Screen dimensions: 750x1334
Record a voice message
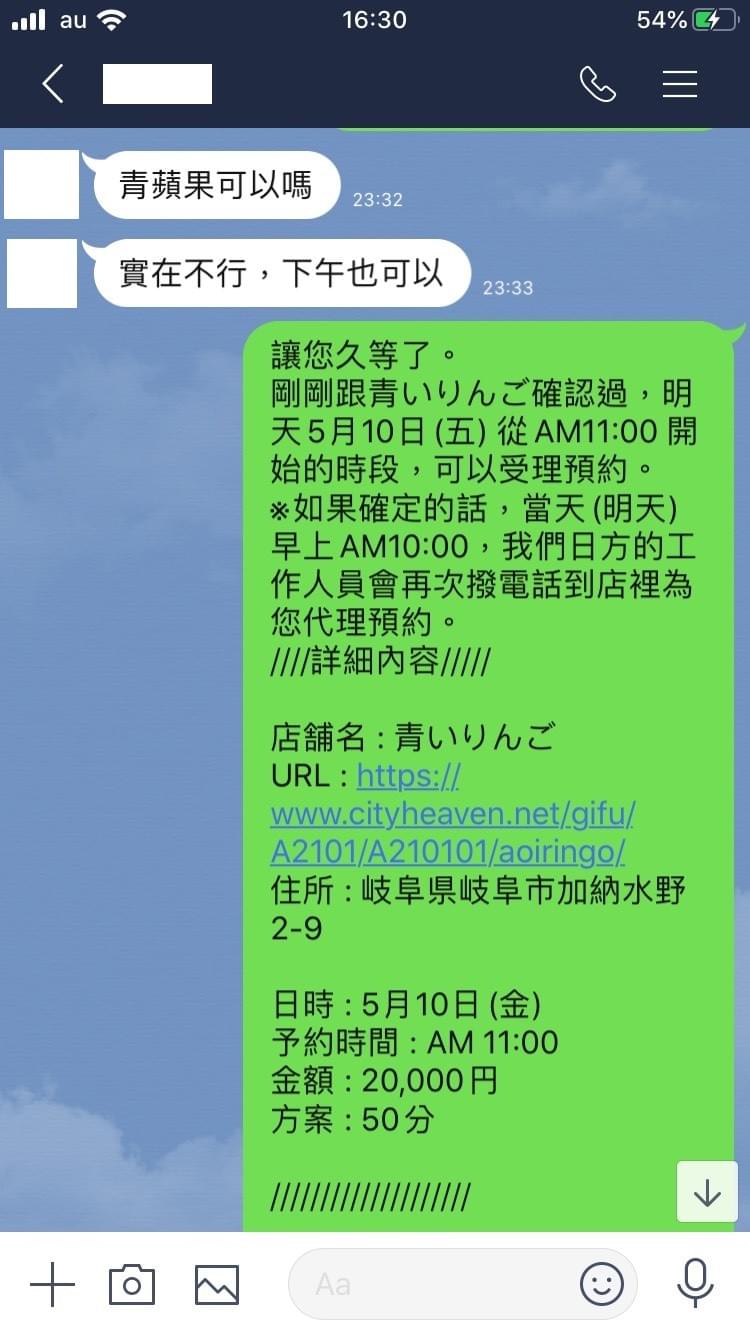(x=694, y=1284)
